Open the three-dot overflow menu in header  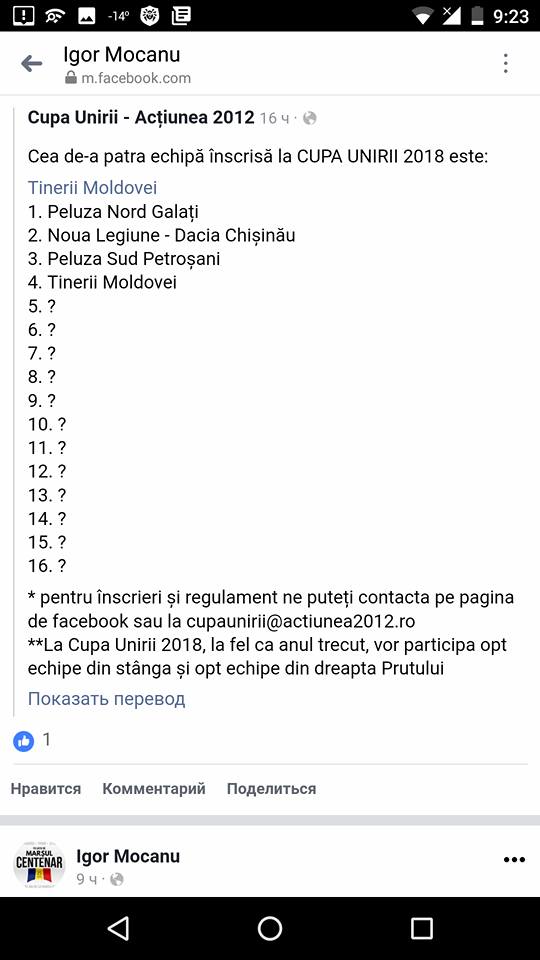point(506,63)
